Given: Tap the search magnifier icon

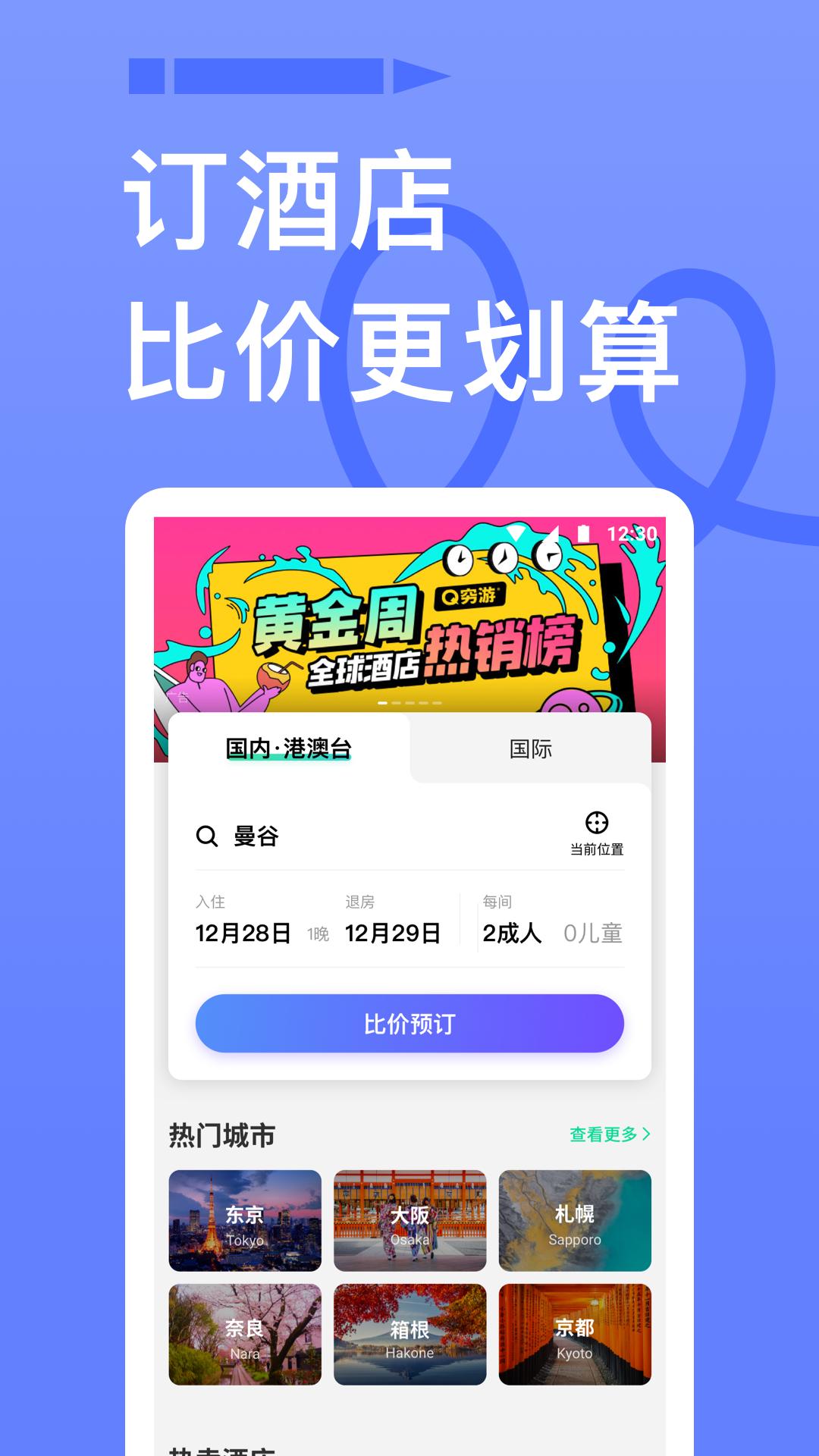Looking at the screenshot, I should click(207, 836).
